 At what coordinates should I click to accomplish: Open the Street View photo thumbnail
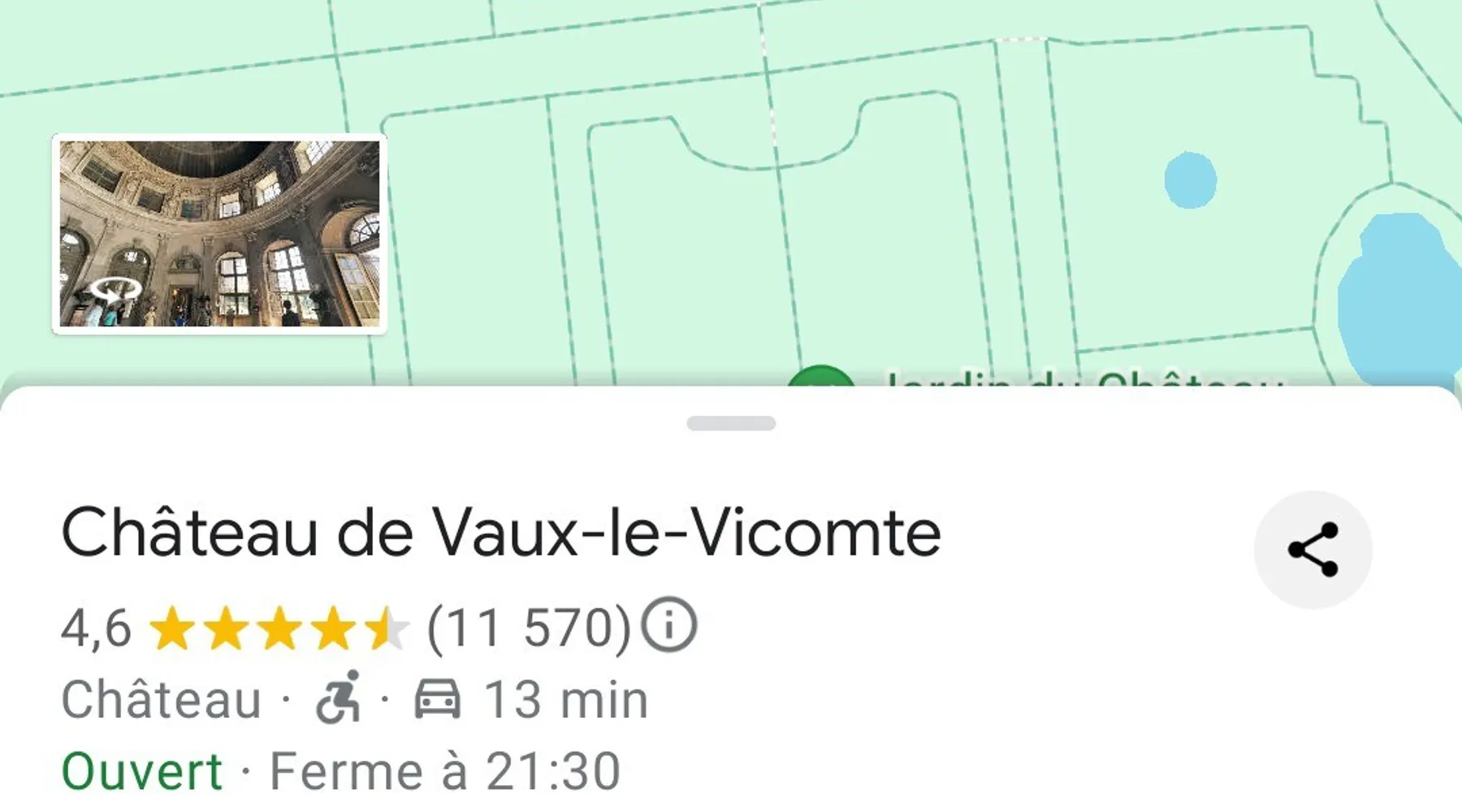click(x=219, y=234)
